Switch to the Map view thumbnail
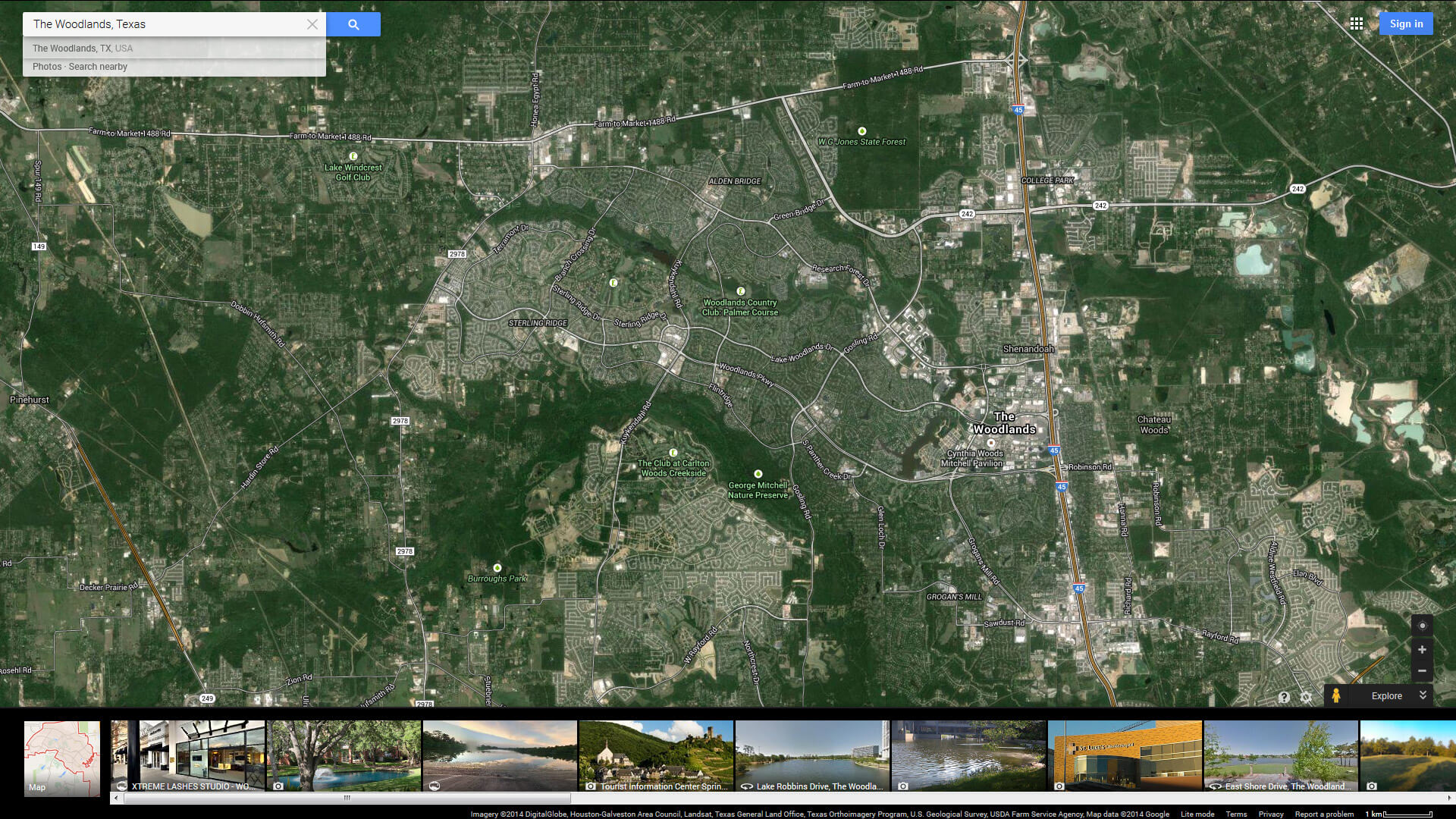 point(62,758)
